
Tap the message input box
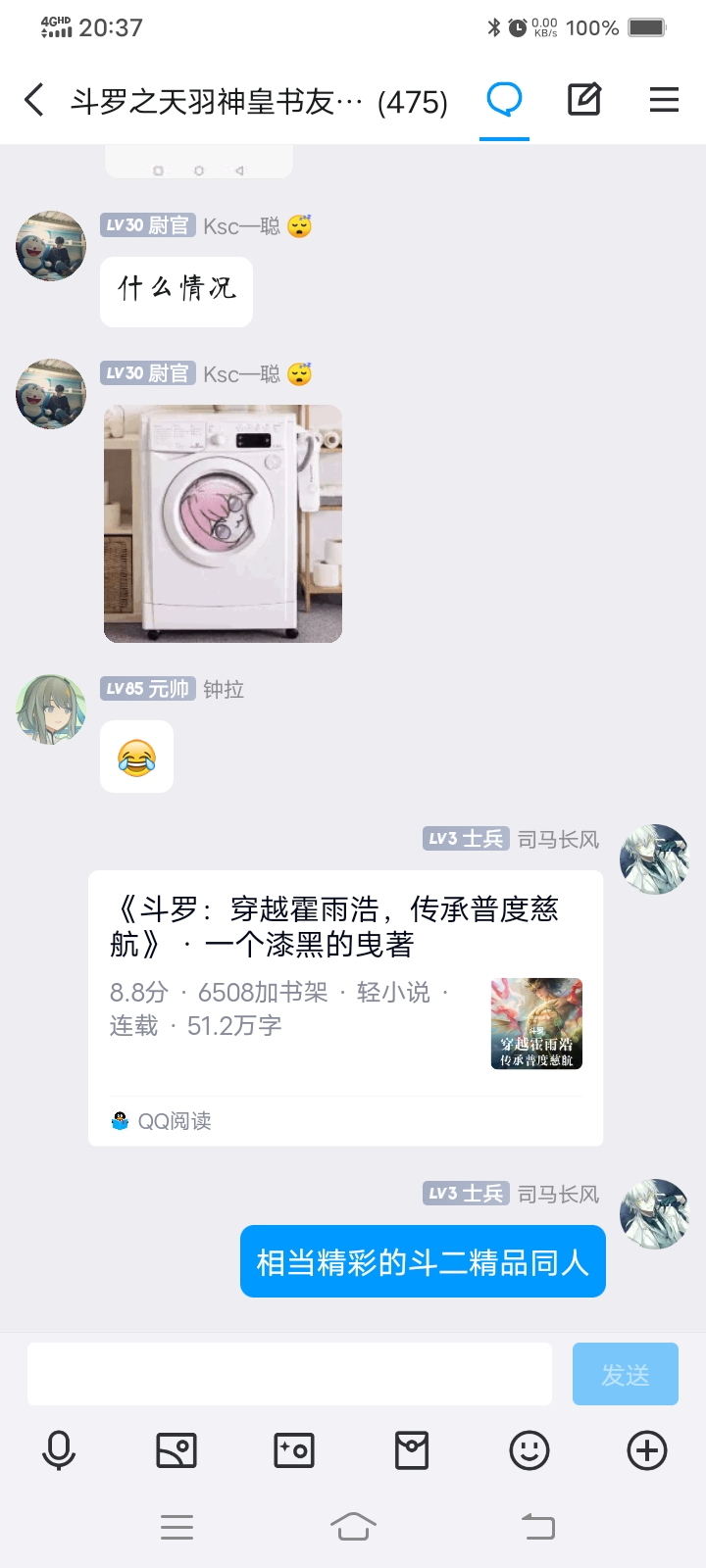(x=289, y=1374)
